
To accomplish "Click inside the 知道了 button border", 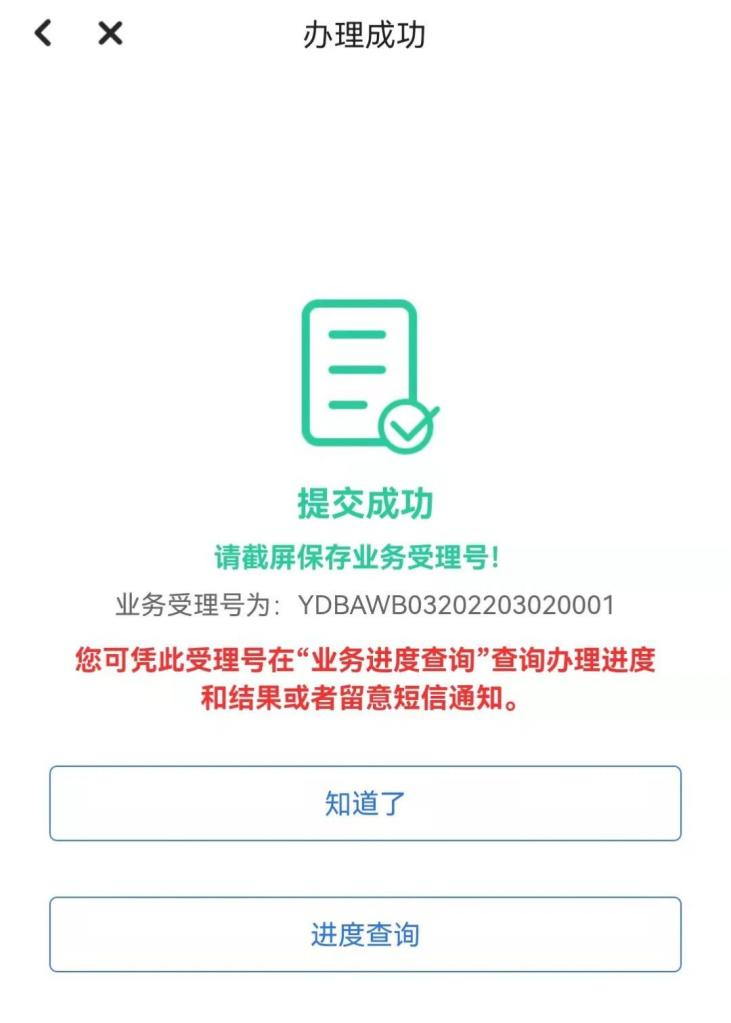I will (x=365, y=804).
